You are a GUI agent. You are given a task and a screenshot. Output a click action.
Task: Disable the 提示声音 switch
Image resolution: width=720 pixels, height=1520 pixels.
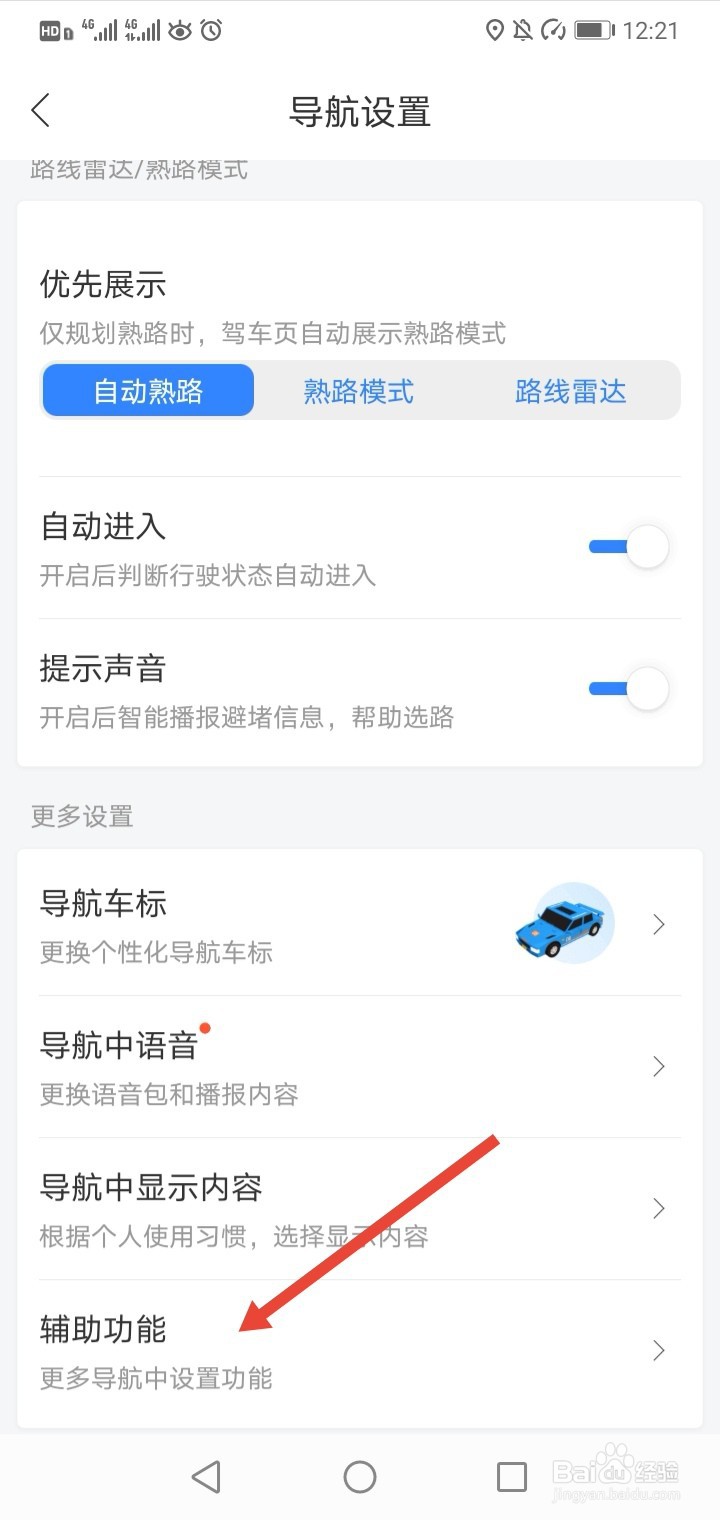(628, 689)
